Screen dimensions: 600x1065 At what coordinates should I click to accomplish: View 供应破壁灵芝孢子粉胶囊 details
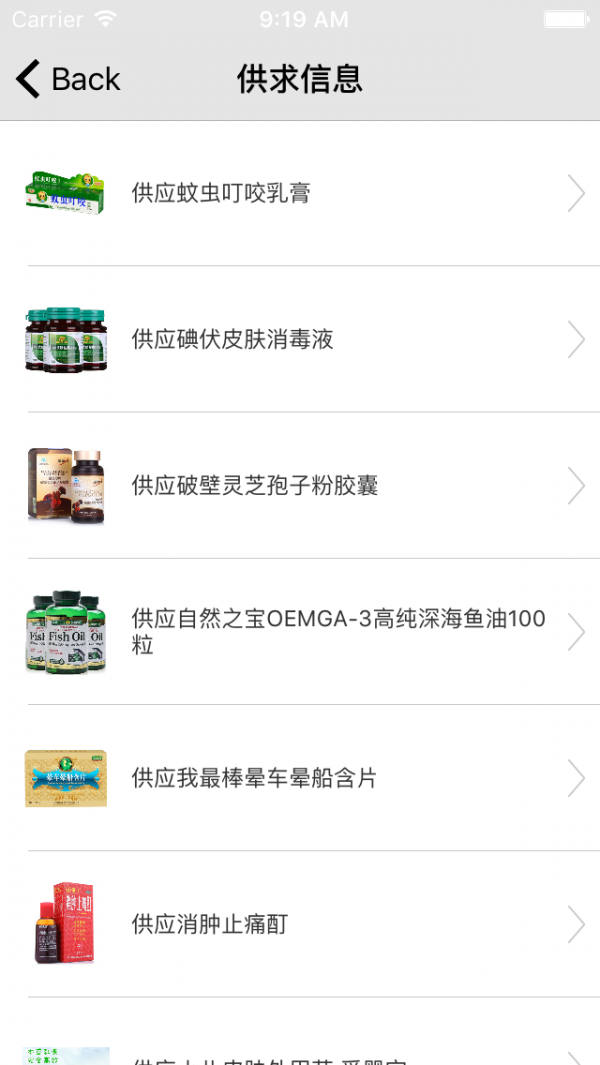pyautogui.click(x=300, y=486)
